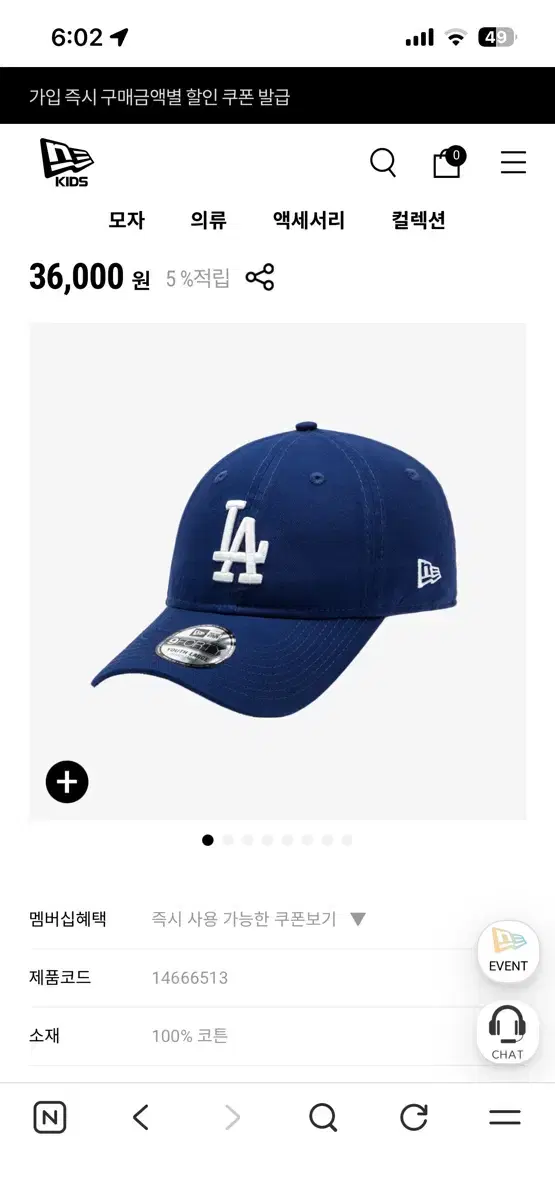Open the 액세서리 category
Image resolution: width=555 pixels, height=1200 pixels.
coord(309,220)
